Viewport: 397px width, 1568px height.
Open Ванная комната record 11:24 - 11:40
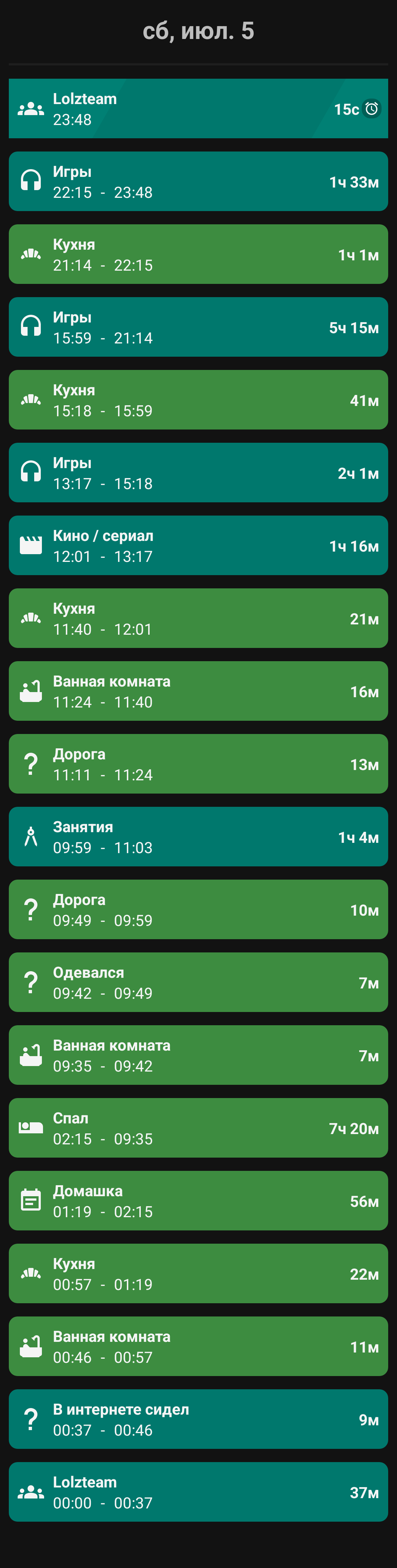pyautogui.click(x=198, y=691)
